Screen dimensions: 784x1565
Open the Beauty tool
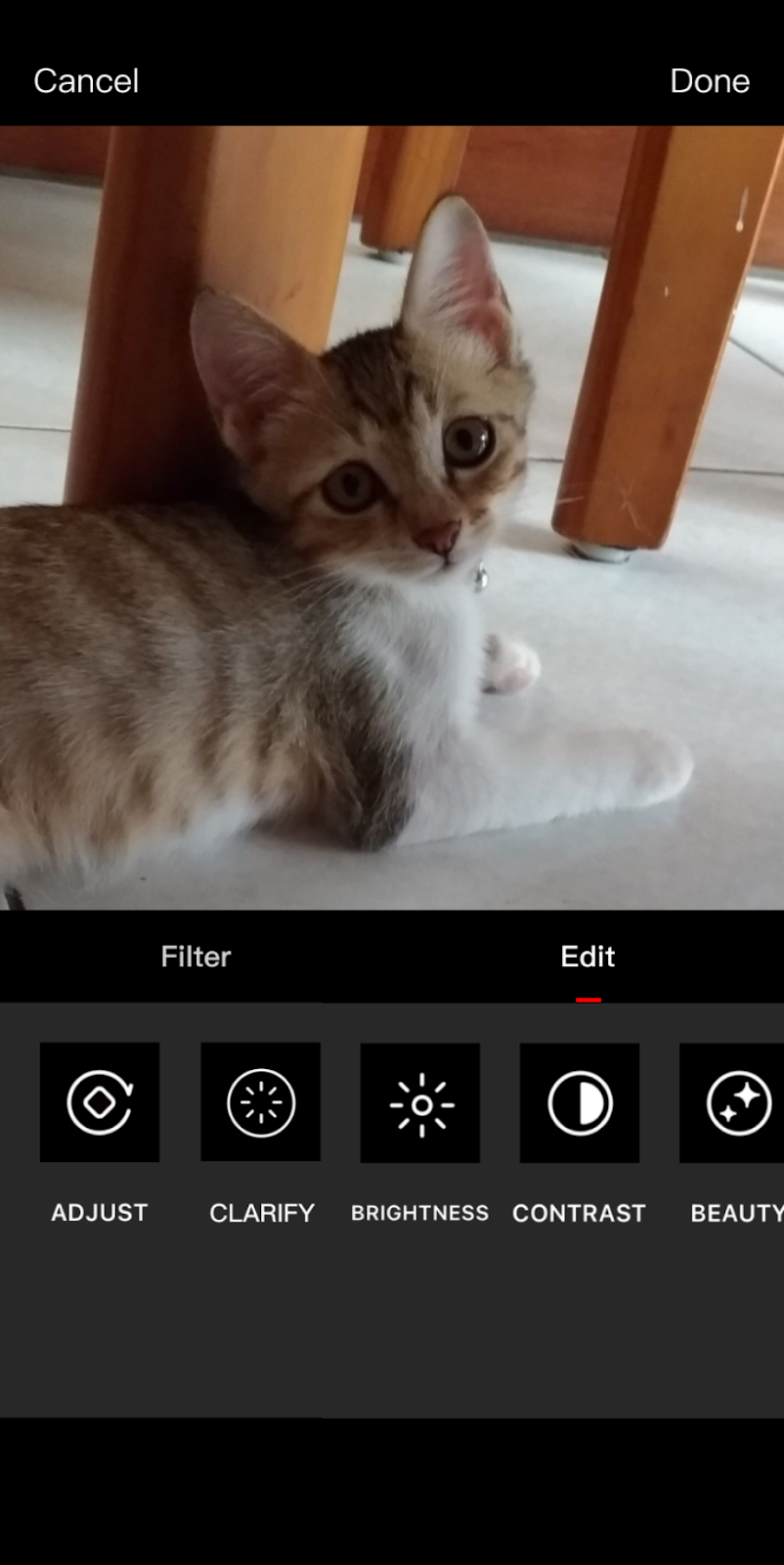click(735, 1103)
